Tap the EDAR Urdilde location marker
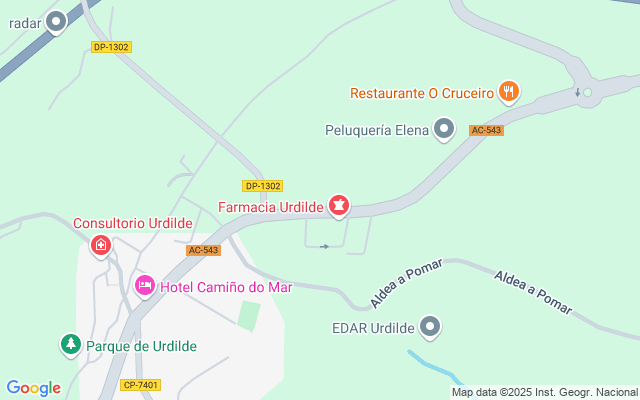 tap(430, 326)
